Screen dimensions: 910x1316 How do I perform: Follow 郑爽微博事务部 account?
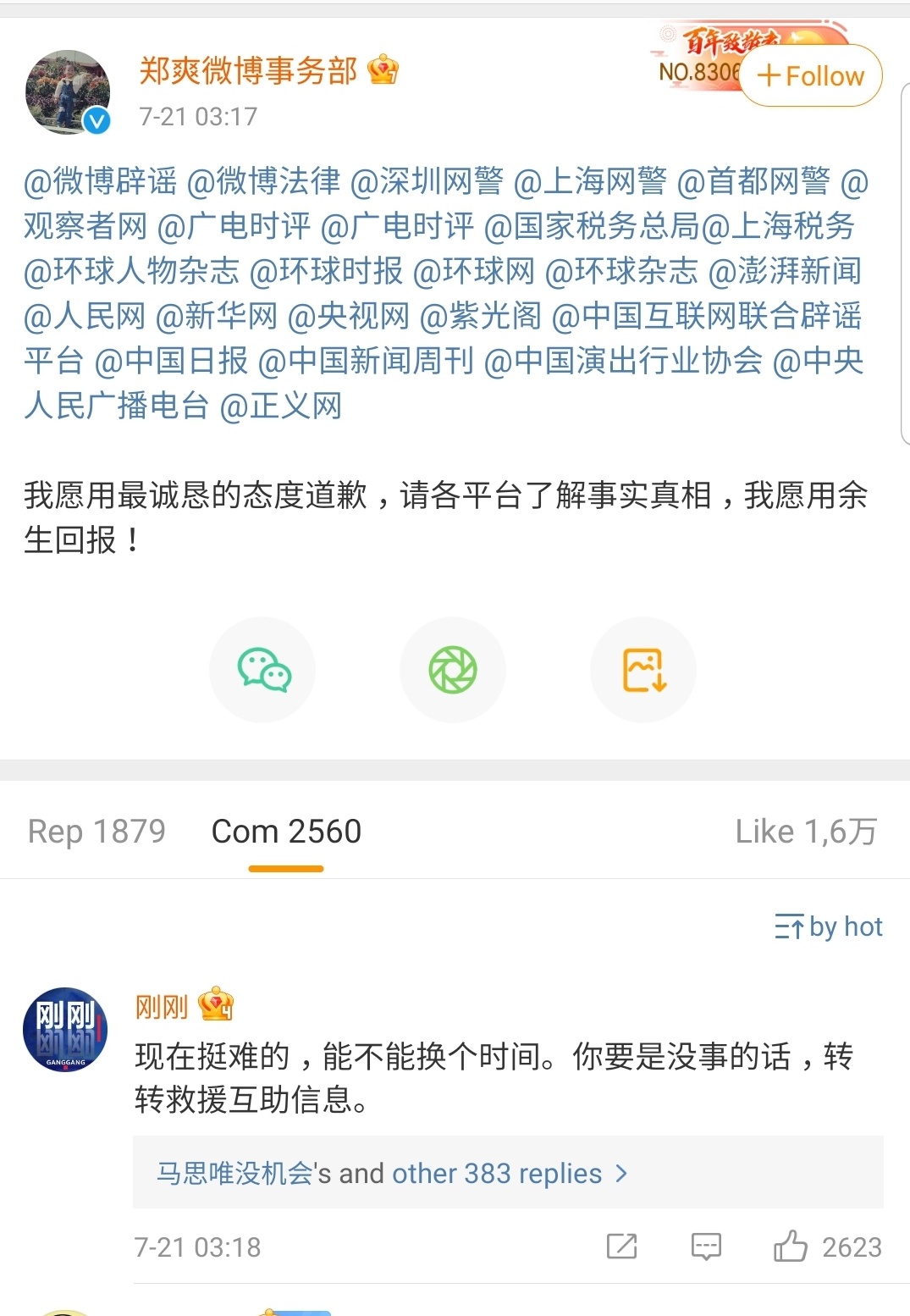tap(811, 76)
